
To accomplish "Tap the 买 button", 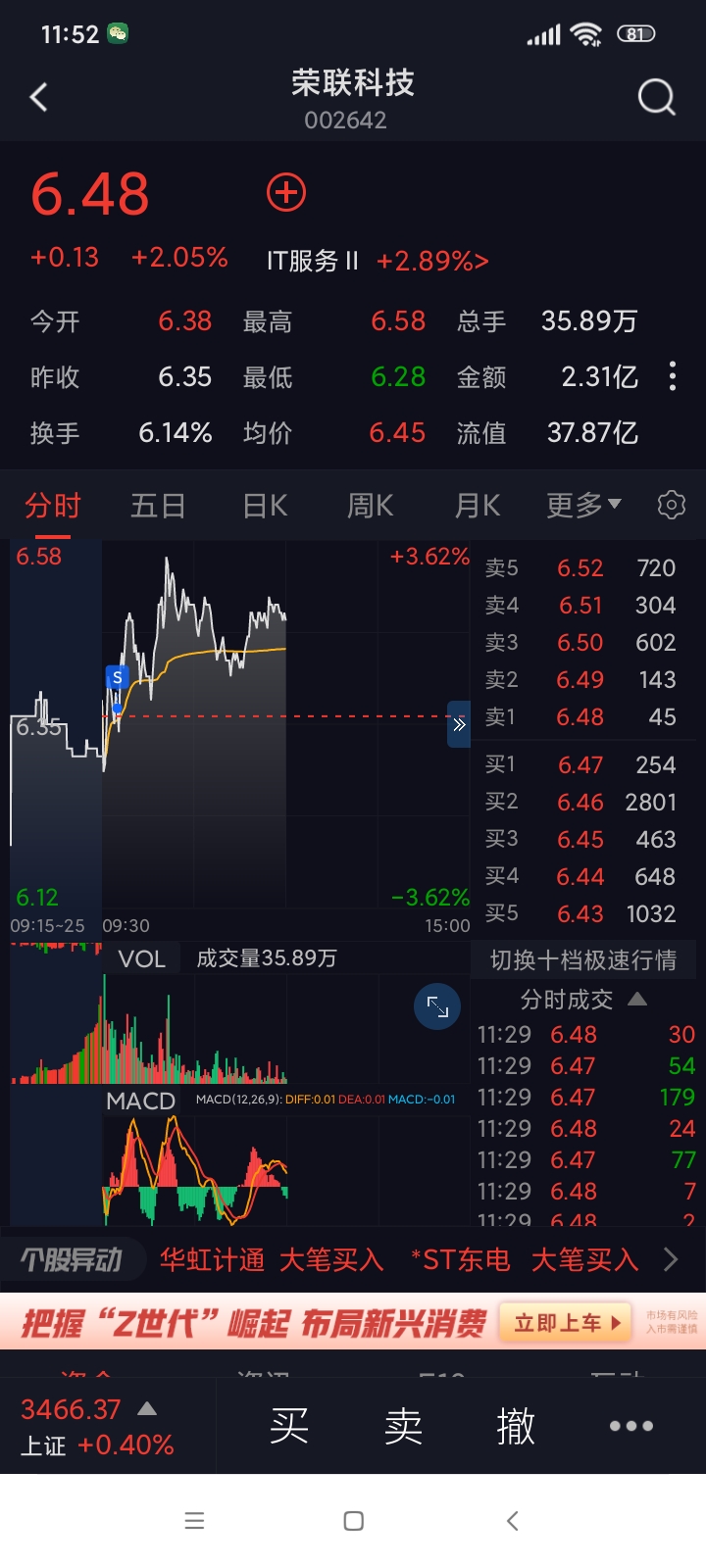I will point(289,1426).
